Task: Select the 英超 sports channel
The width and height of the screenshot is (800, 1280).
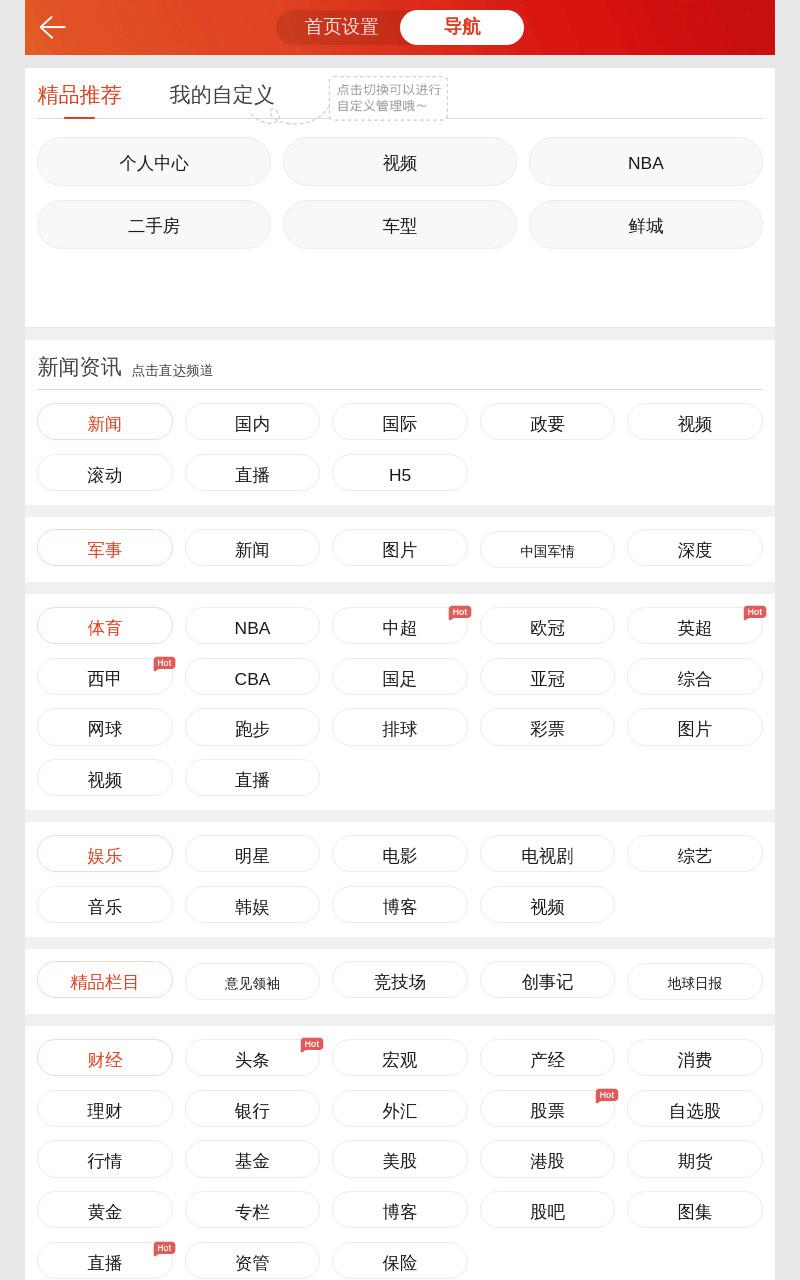Action: pyautogui.click(x=695, y=626)
